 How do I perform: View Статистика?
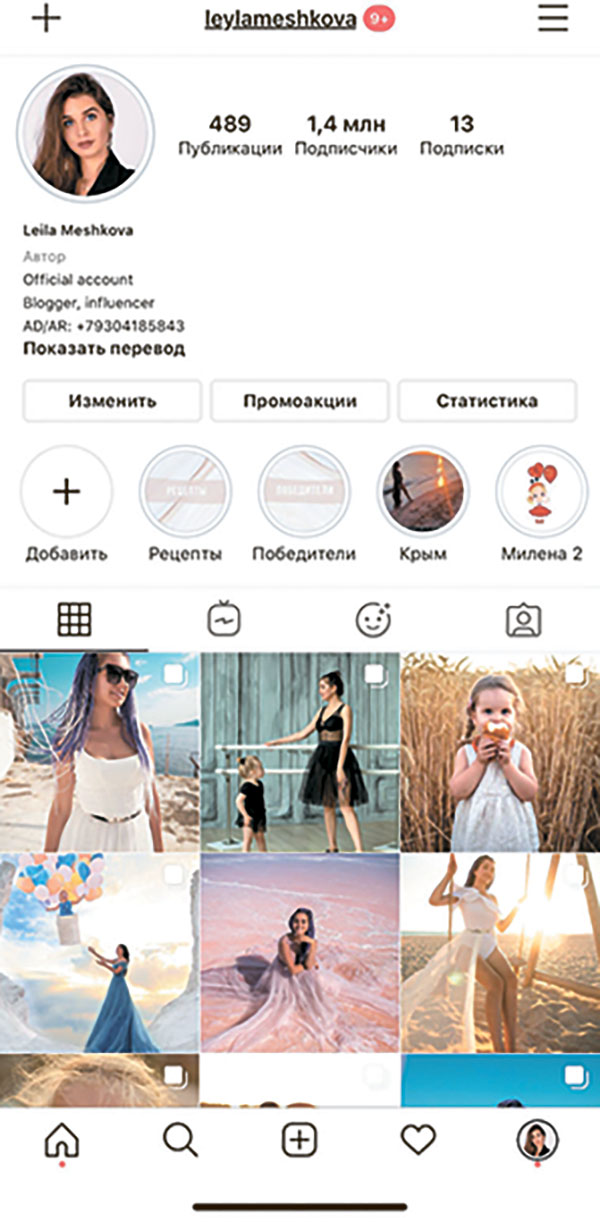[487, 401]
